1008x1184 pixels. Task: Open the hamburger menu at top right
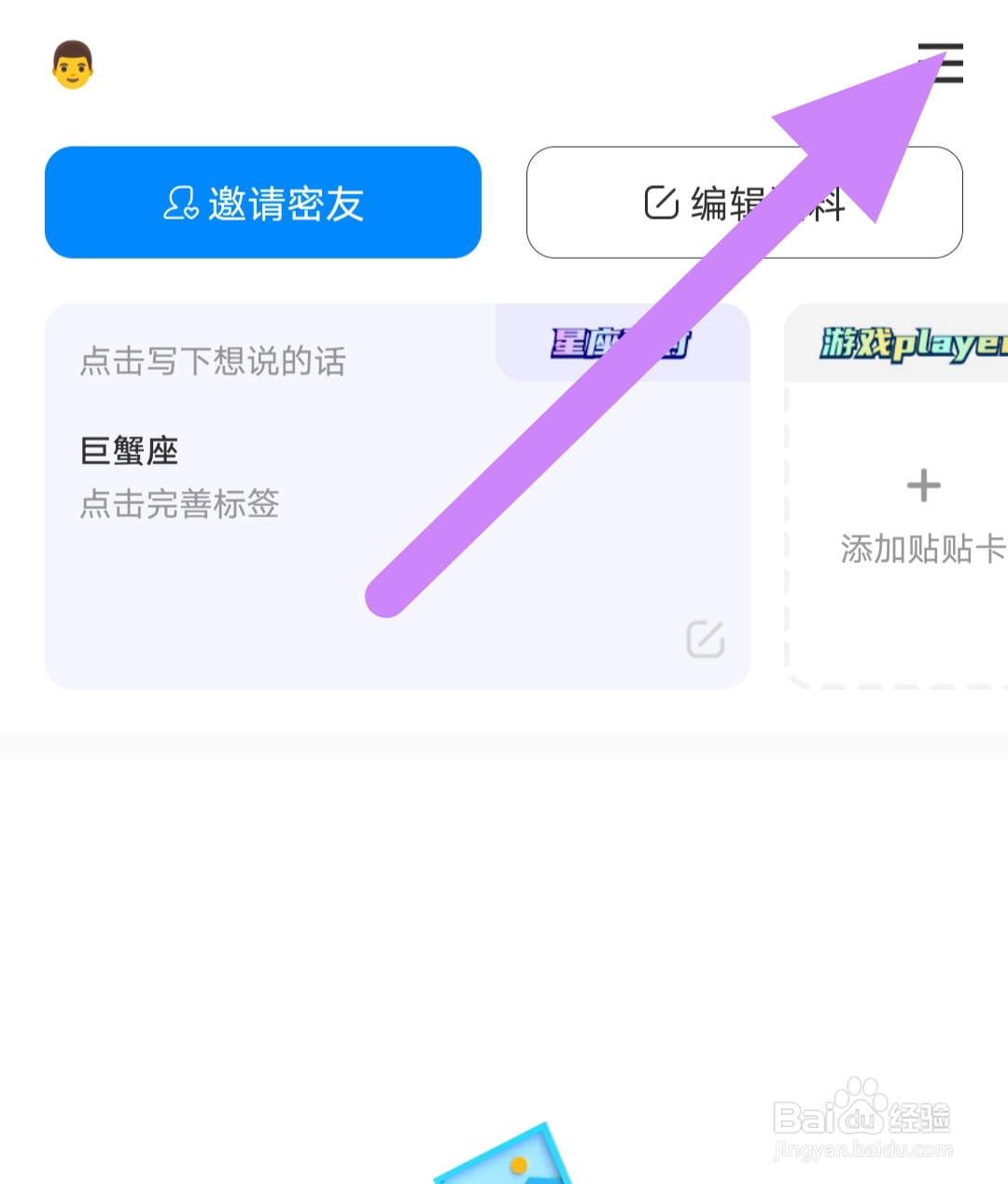coord(943,63)
